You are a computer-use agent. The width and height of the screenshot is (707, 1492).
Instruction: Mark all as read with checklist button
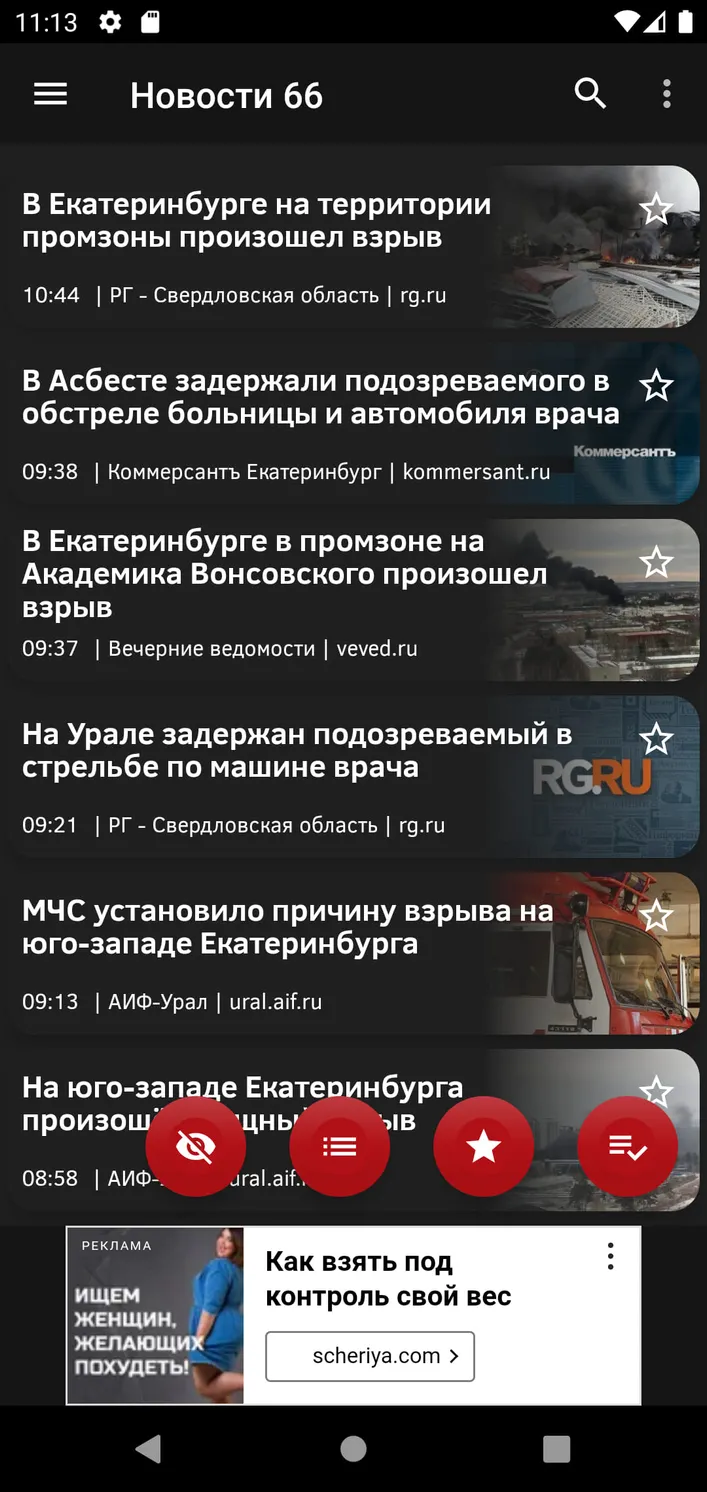pyautogui.click(x=628, y=1146)
